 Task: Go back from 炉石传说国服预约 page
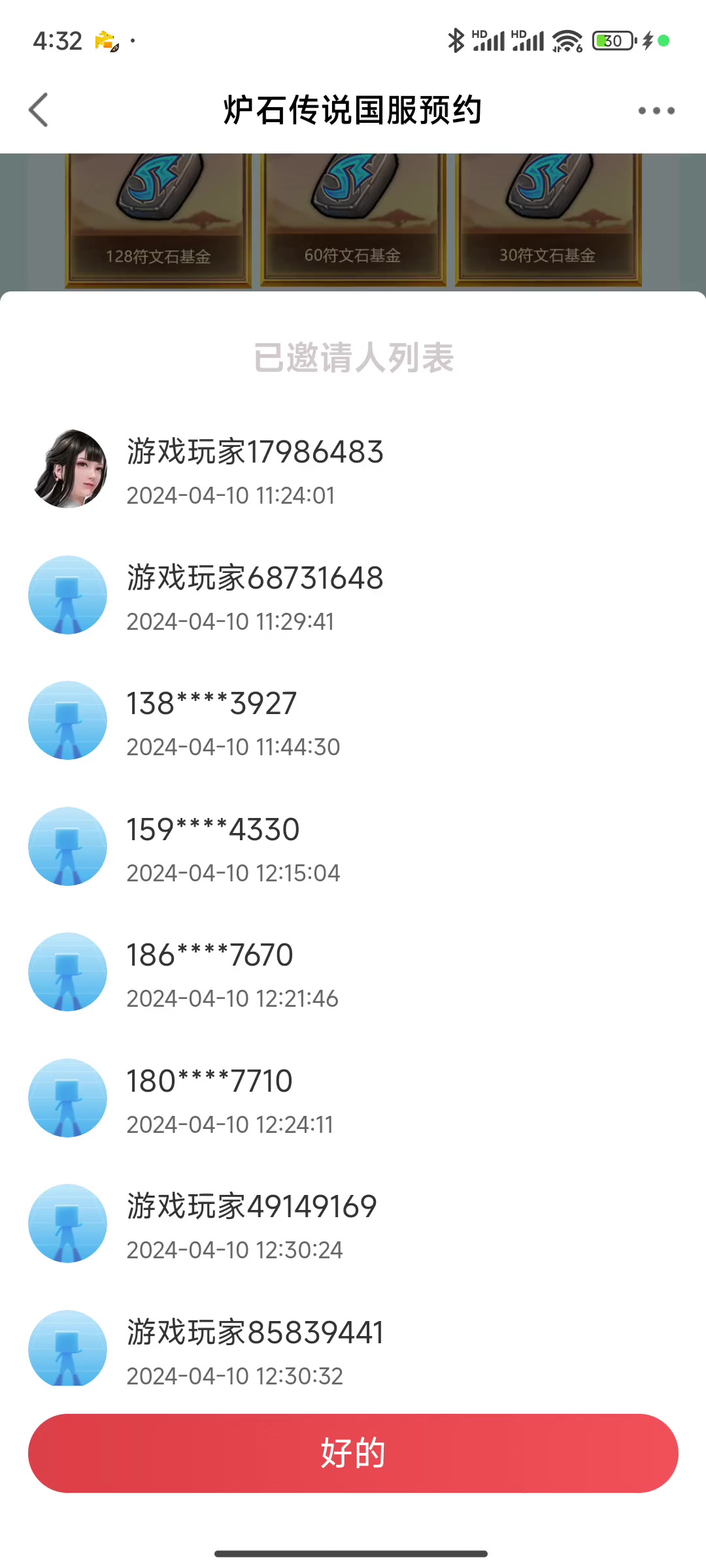tap(39, 110)
